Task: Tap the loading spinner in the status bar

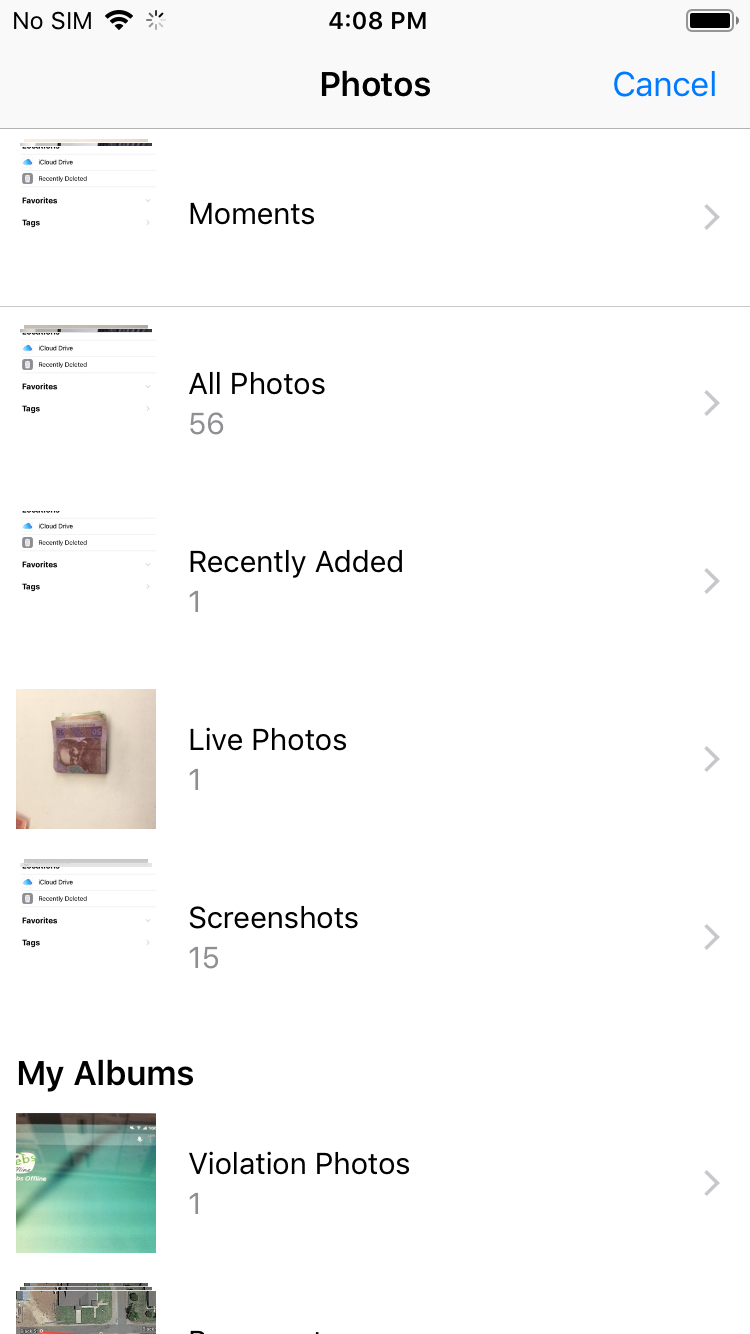Action: click(155, 19)
